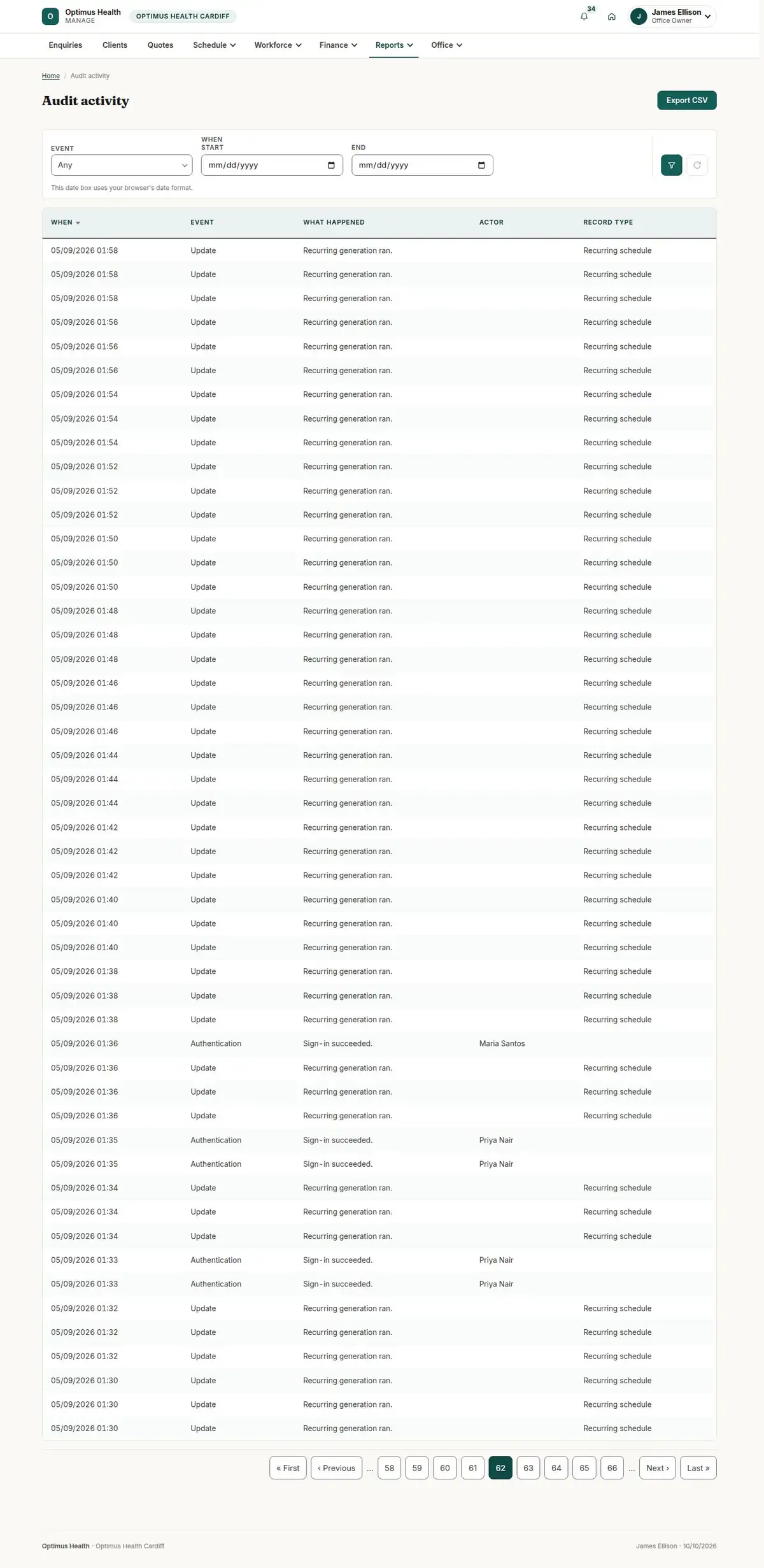The height and width of the screenshot is (1568, 764).
Task: Reset filters with the refresh icon
Action: [697, 165]
